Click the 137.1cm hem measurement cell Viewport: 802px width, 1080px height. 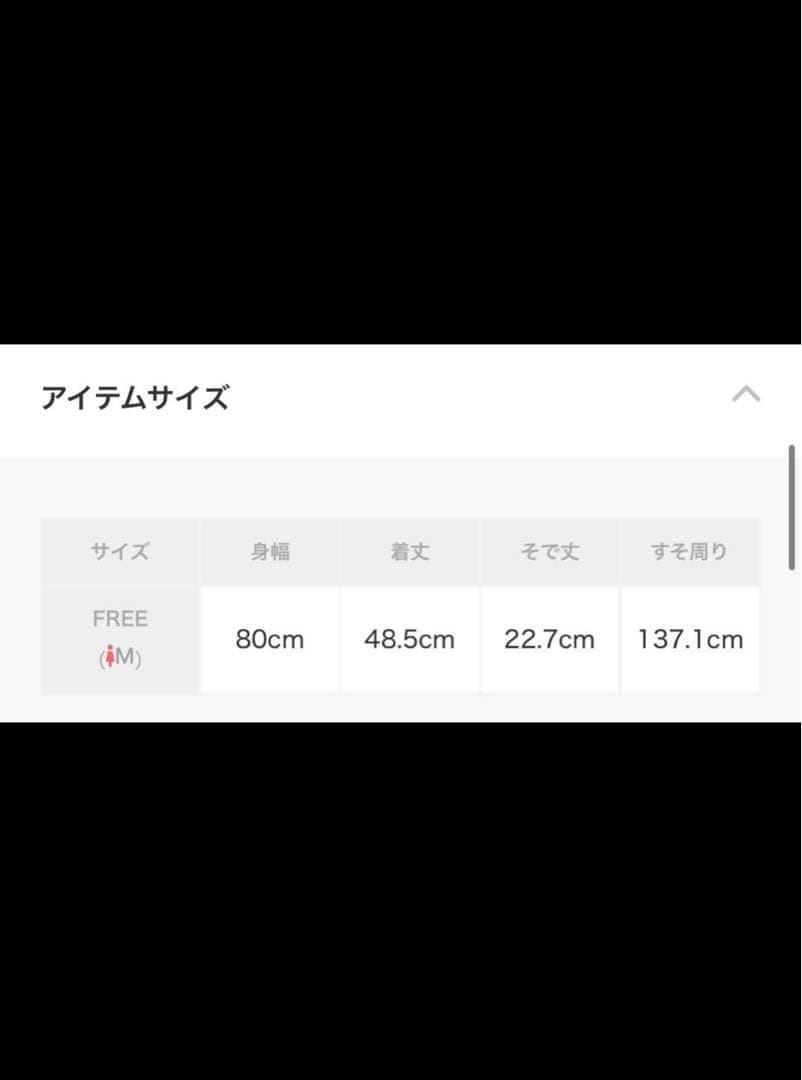pos(690,638)
